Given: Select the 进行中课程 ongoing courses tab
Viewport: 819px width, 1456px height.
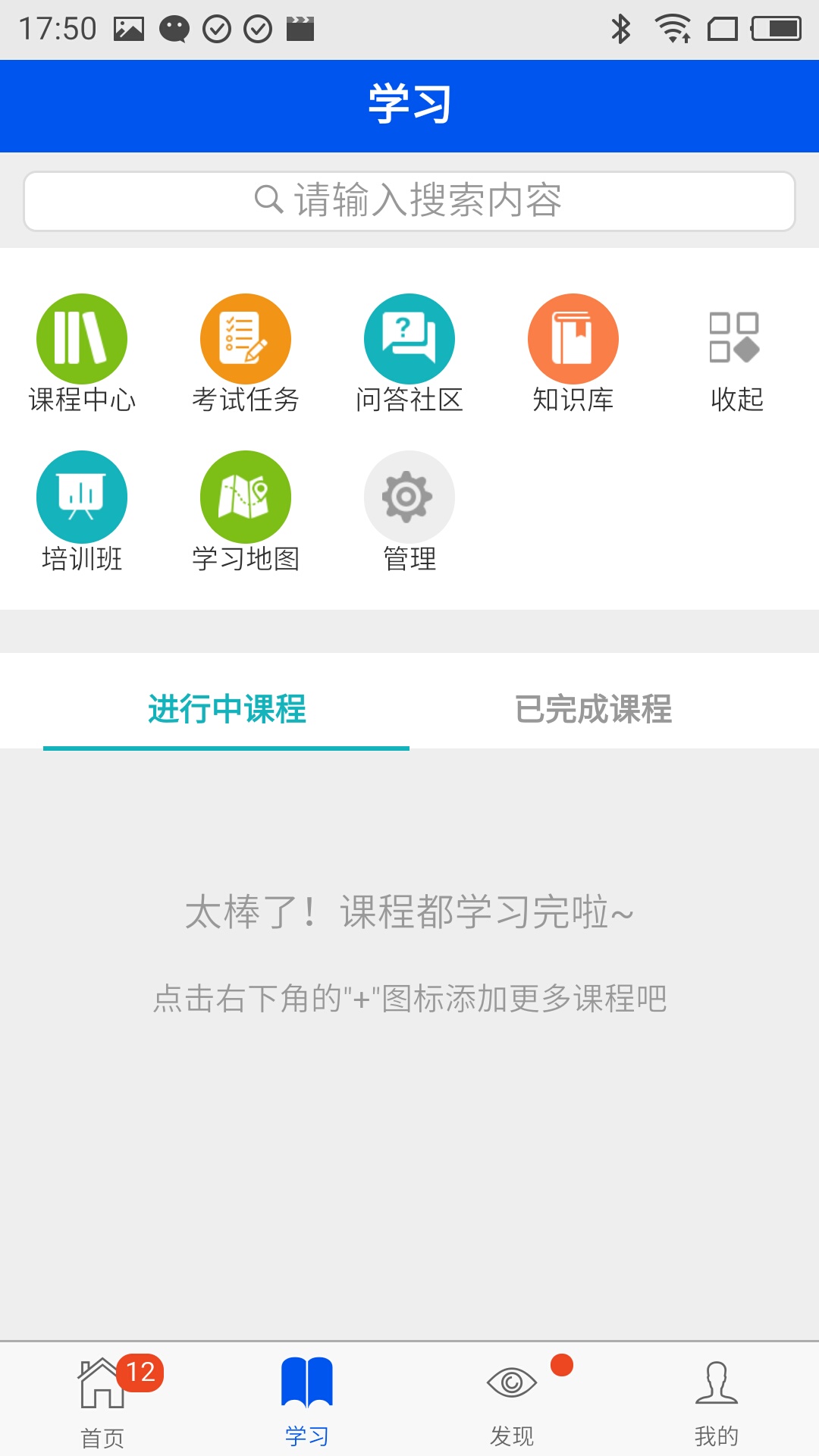Looking at the screenshot, I should pyautogui.click(x=227, y=710).
